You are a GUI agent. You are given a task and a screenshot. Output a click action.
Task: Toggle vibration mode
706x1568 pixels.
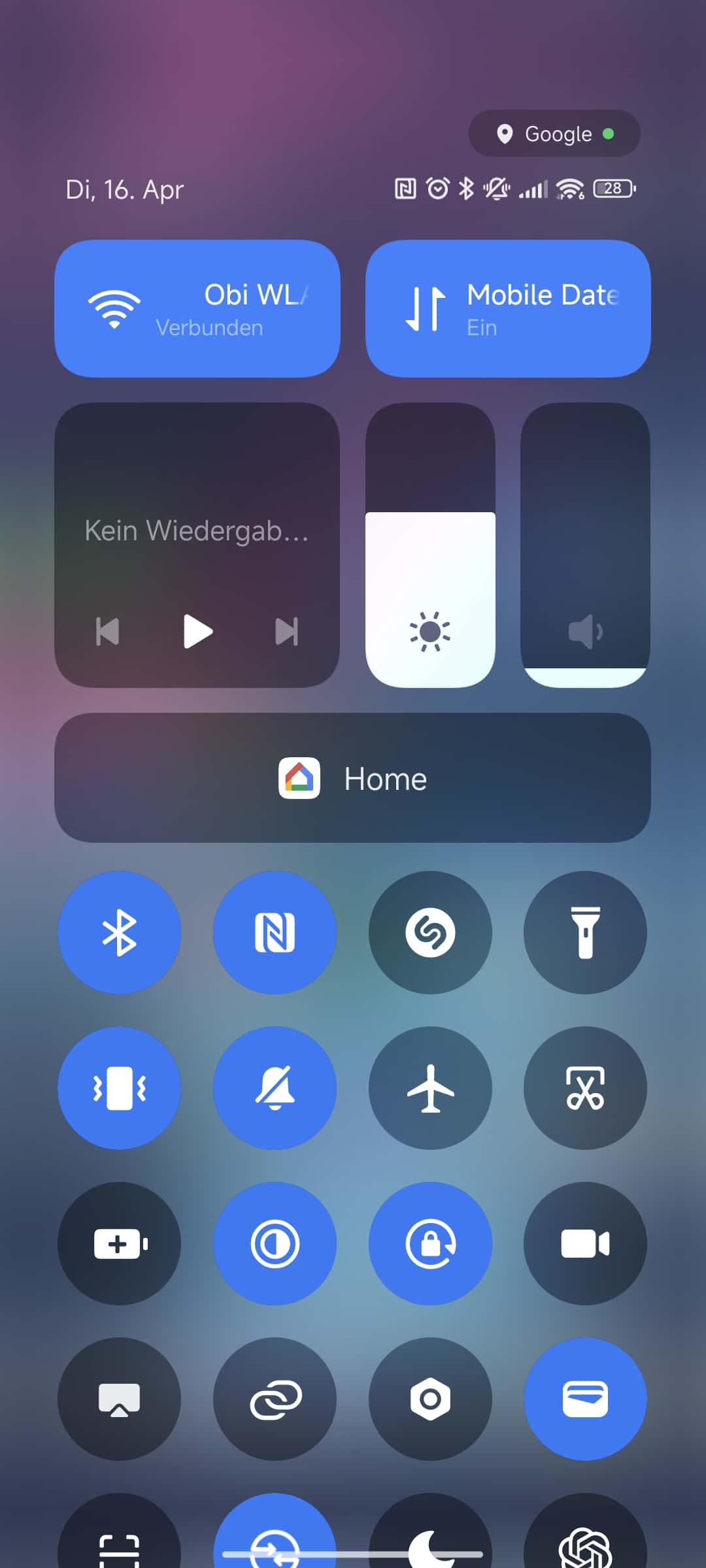(119, 1088)
